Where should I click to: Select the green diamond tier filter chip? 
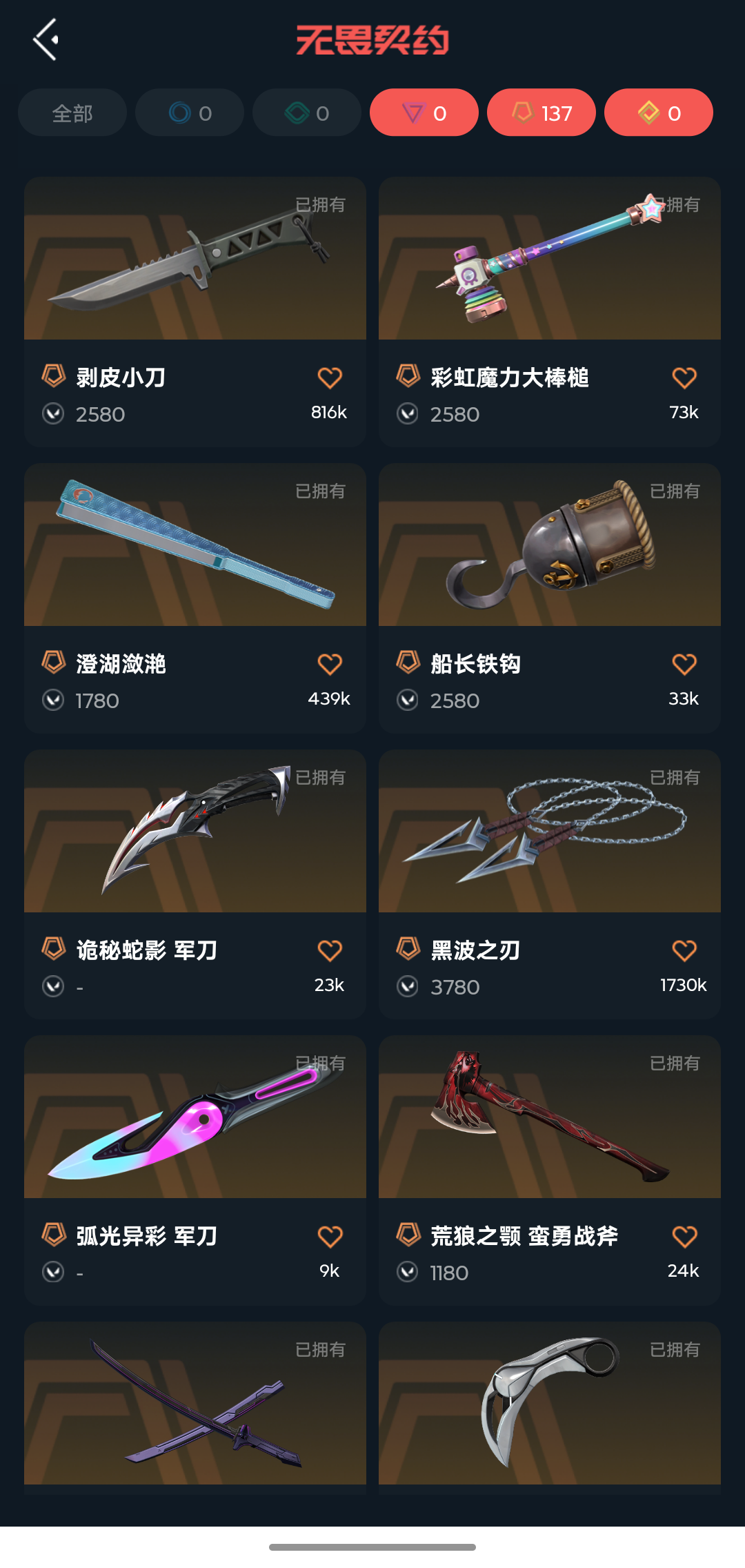(x=307, y=113)
